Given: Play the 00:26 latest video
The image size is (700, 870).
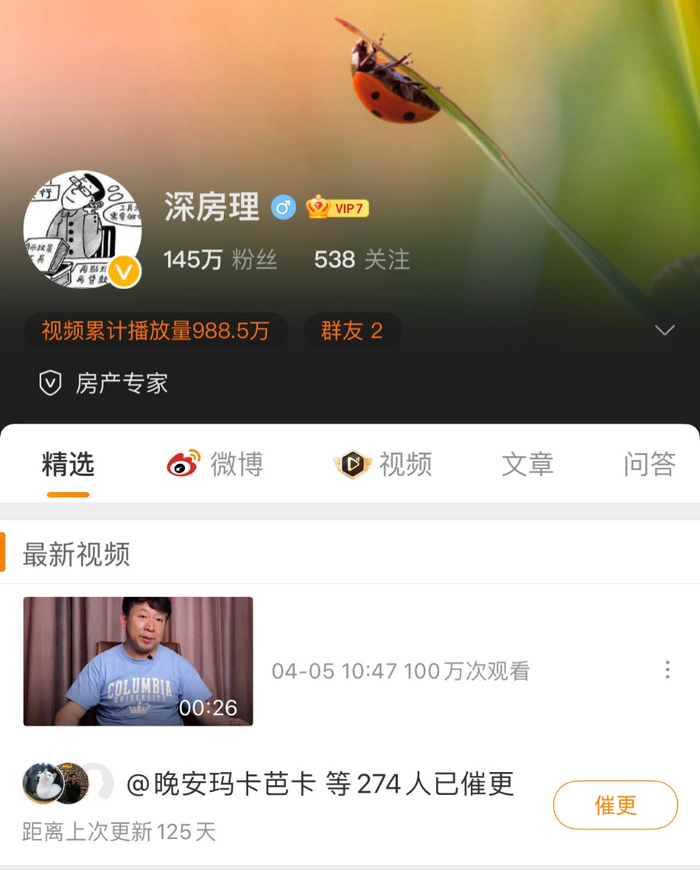Looking at the screenshot, I should 138,661.
